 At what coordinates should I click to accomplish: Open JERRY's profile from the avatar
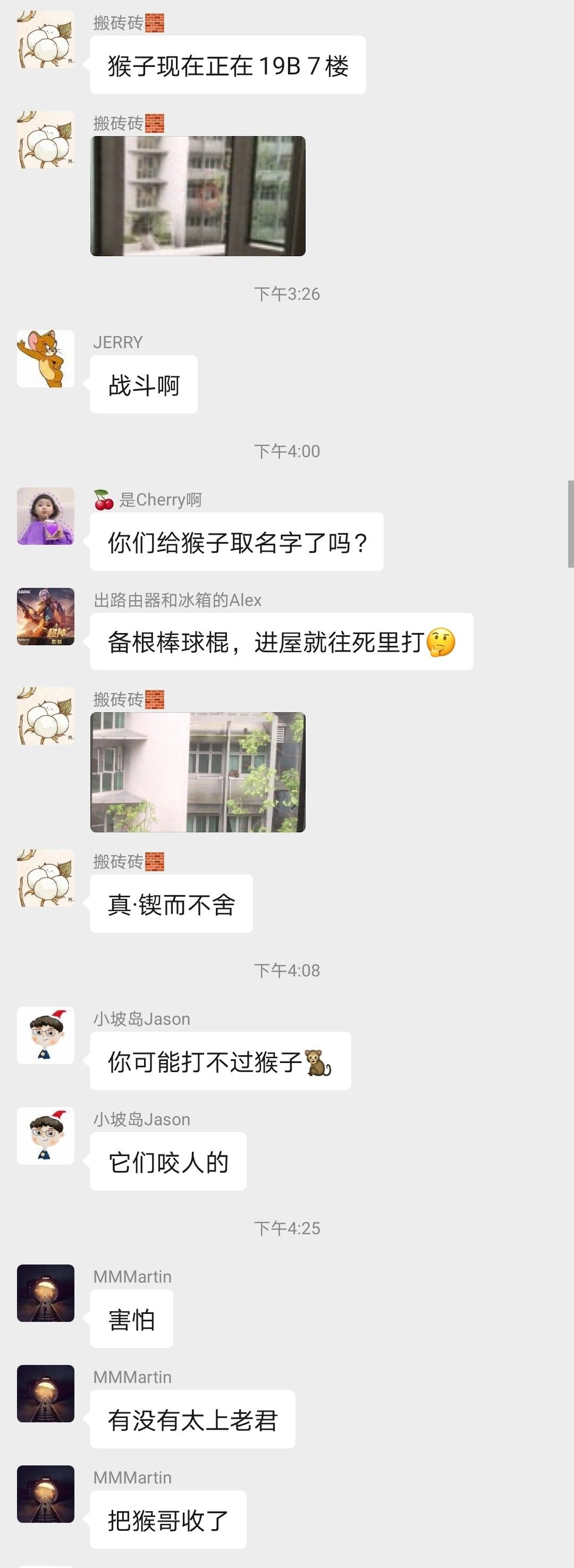(46, 359)
